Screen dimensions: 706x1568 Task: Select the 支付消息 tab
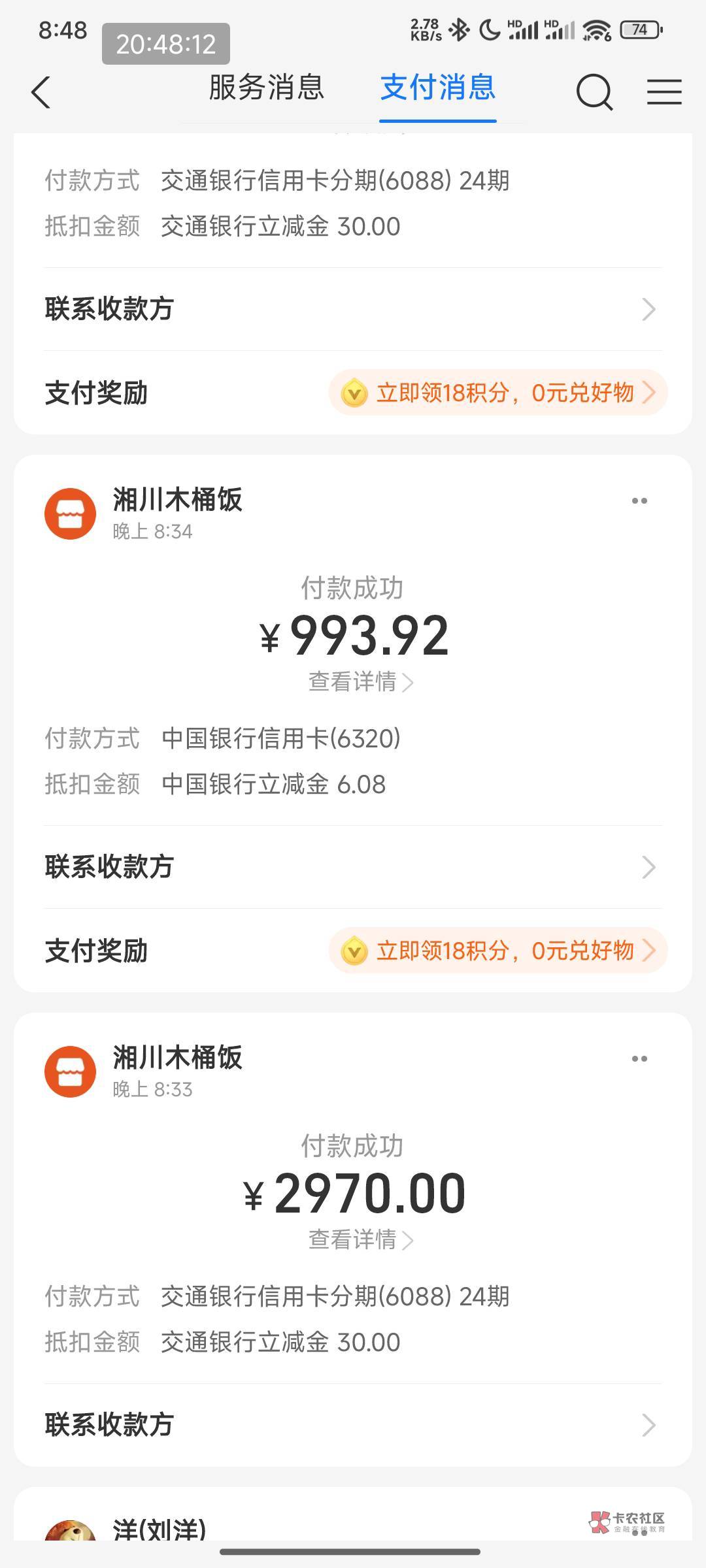438,88
